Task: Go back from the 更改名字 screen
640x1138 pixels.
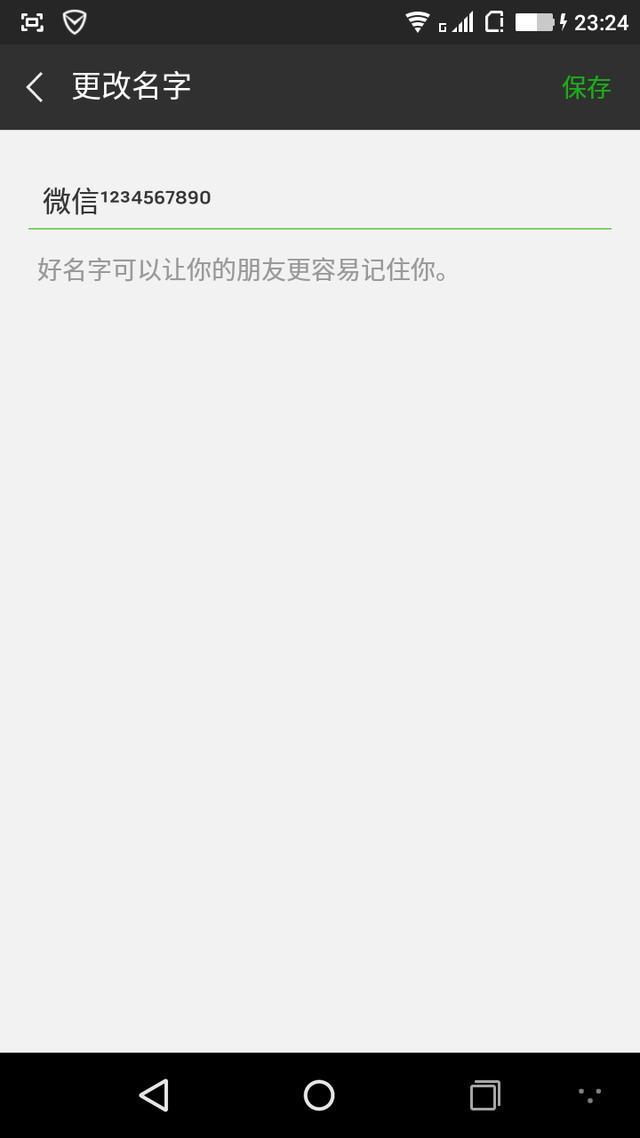Action: click(x=35, y=87)
